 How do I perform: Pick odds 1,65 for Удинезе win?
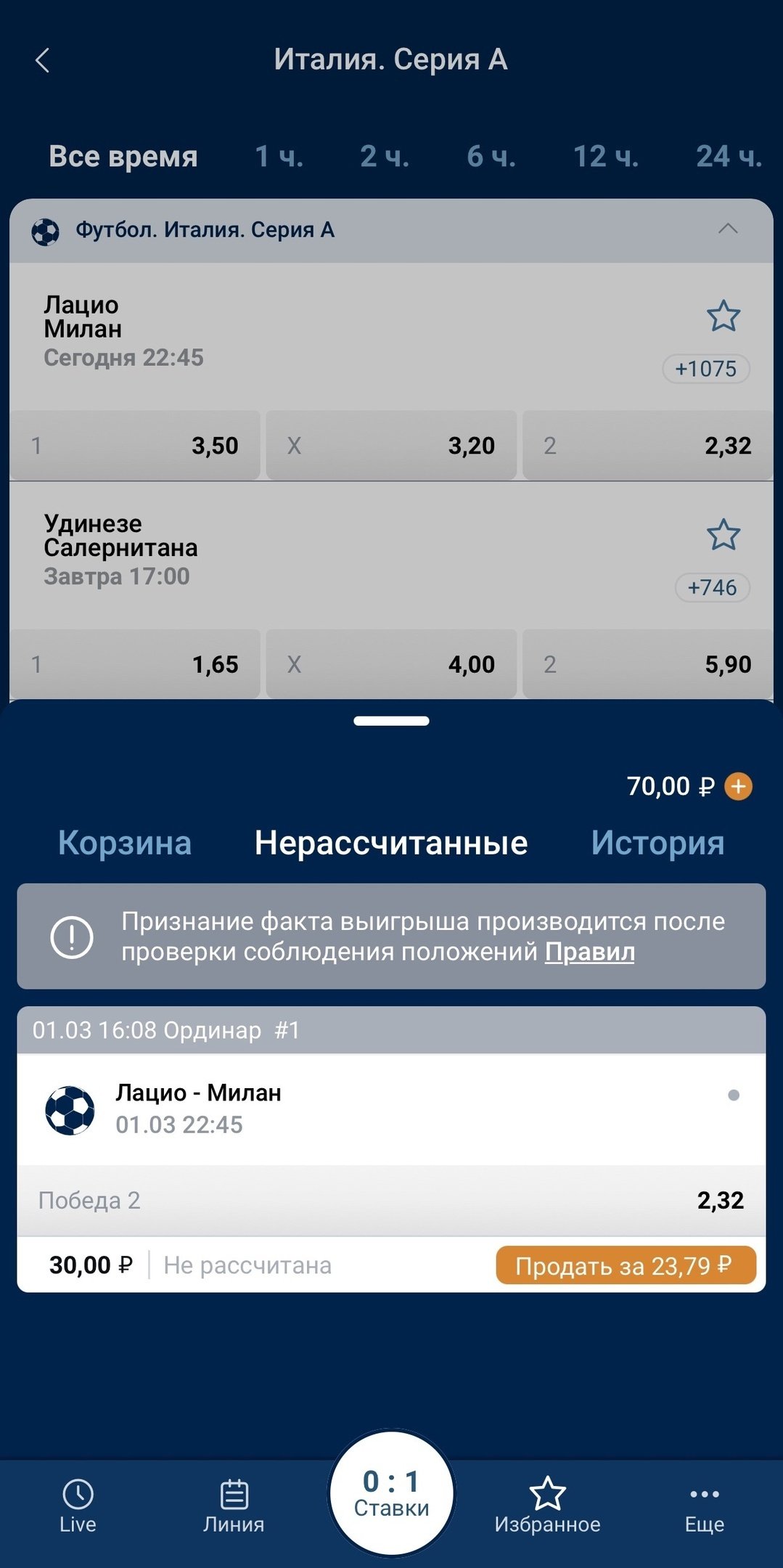(x=135, y=664)
